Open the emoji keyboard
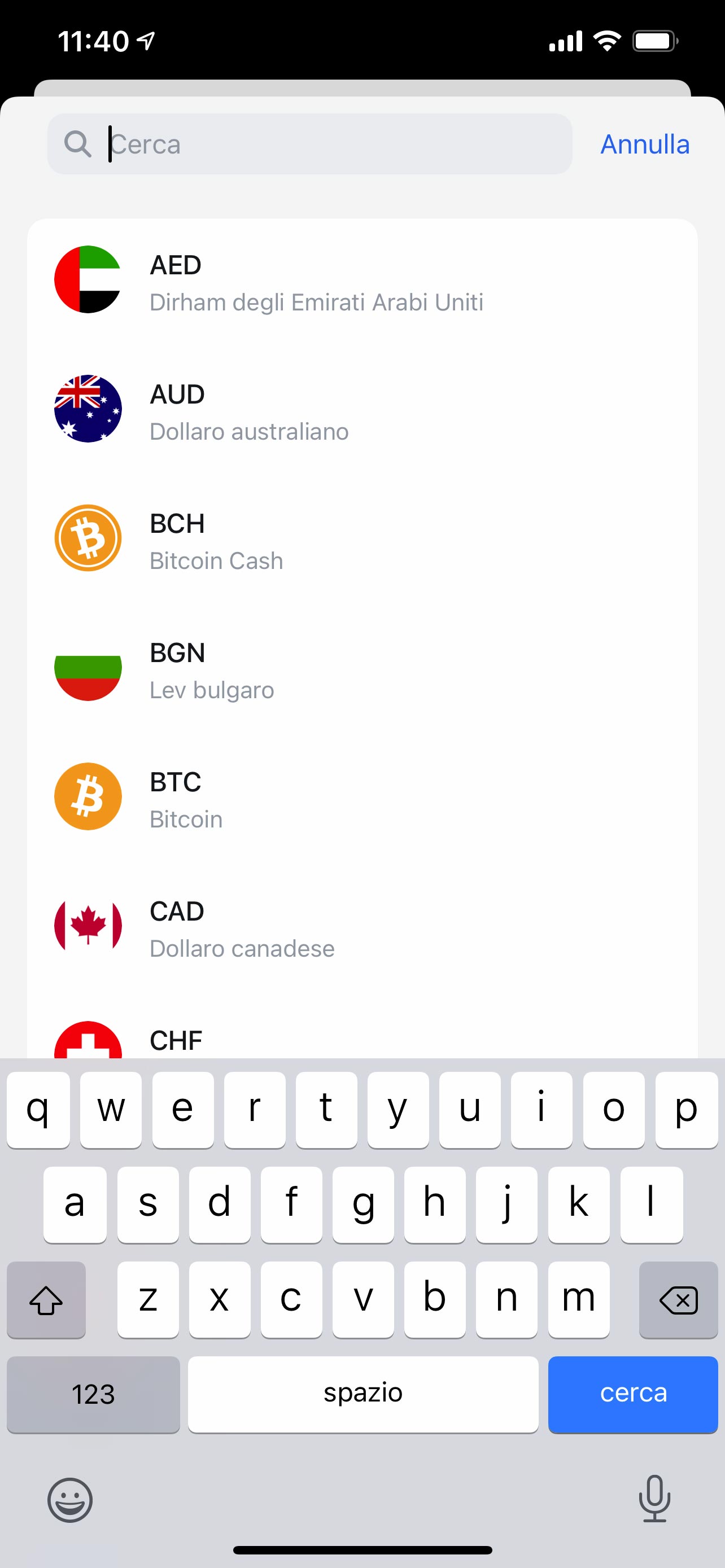The image size is (725, 1568). [70, 1500]
